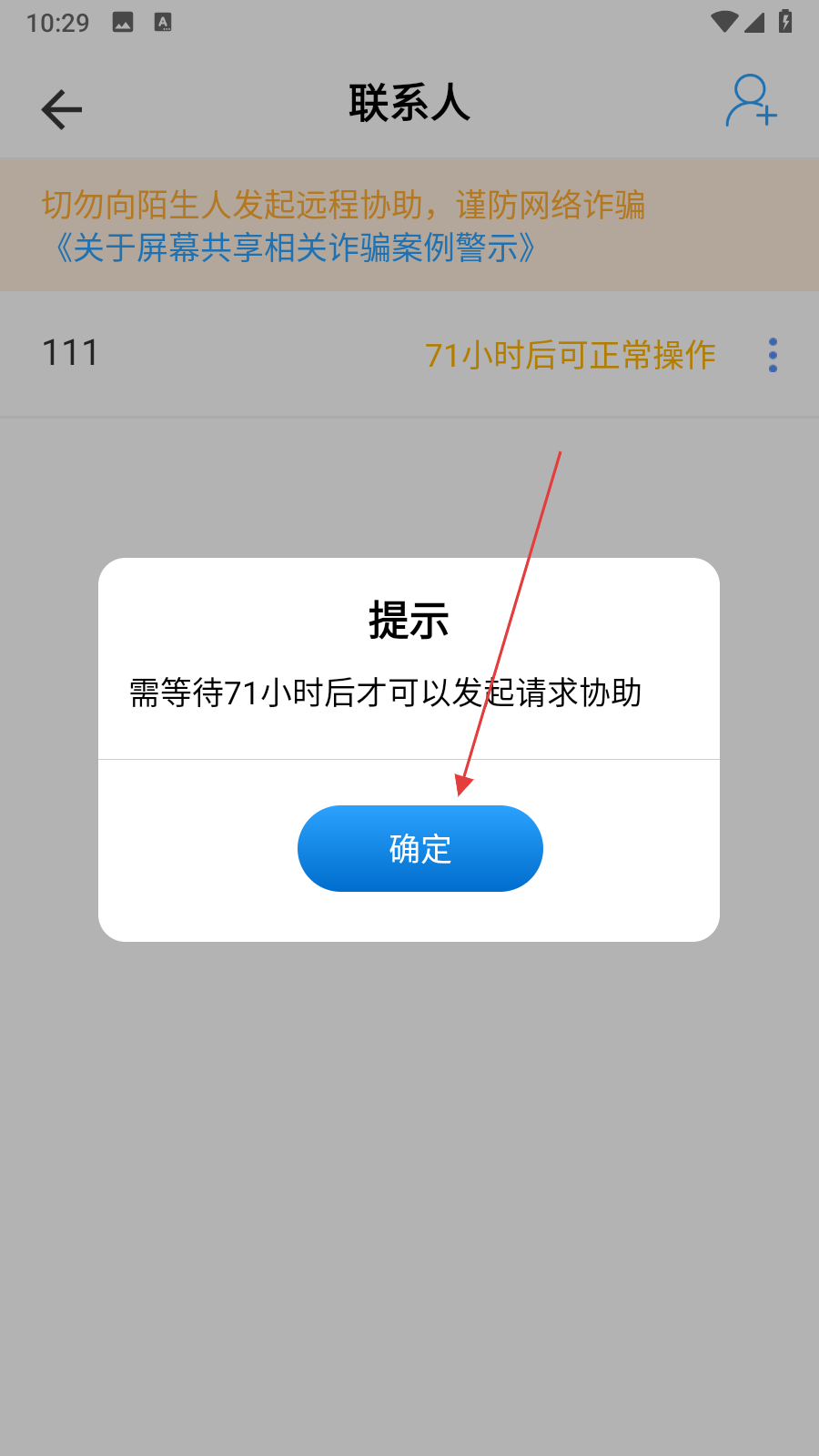819x1456 pixels.
Task: Go back using the arrow icon
Action: (62, 110)
